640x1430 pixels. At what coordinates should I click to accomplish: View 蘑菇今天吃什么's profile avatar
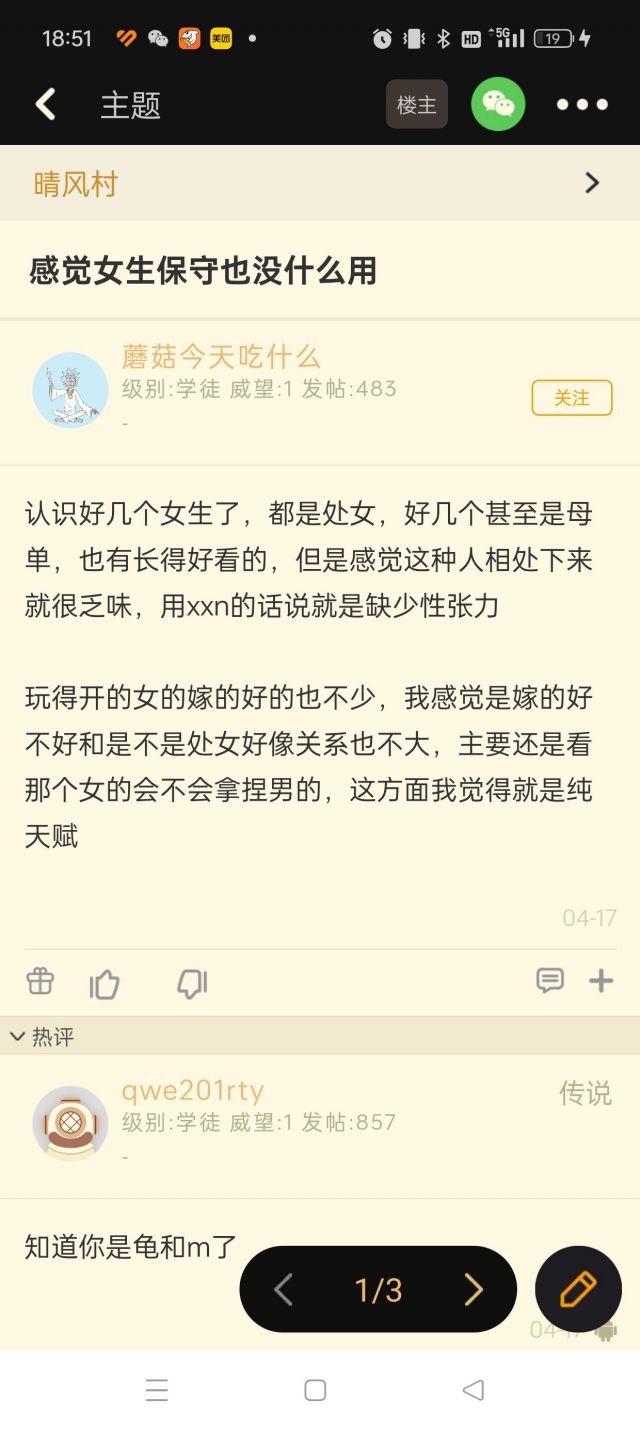70,390
